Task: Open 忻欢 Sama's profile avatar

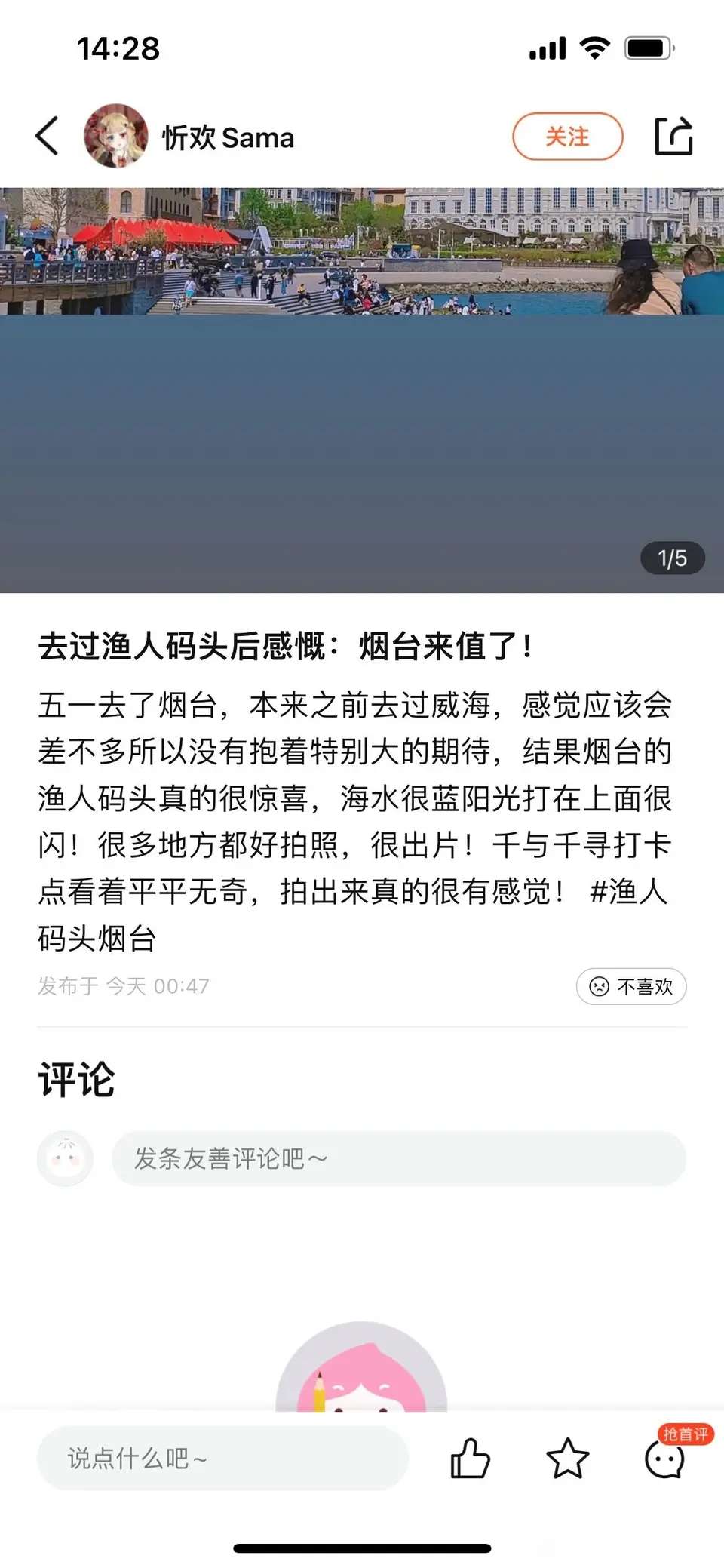Action: [x=115, y=136]
